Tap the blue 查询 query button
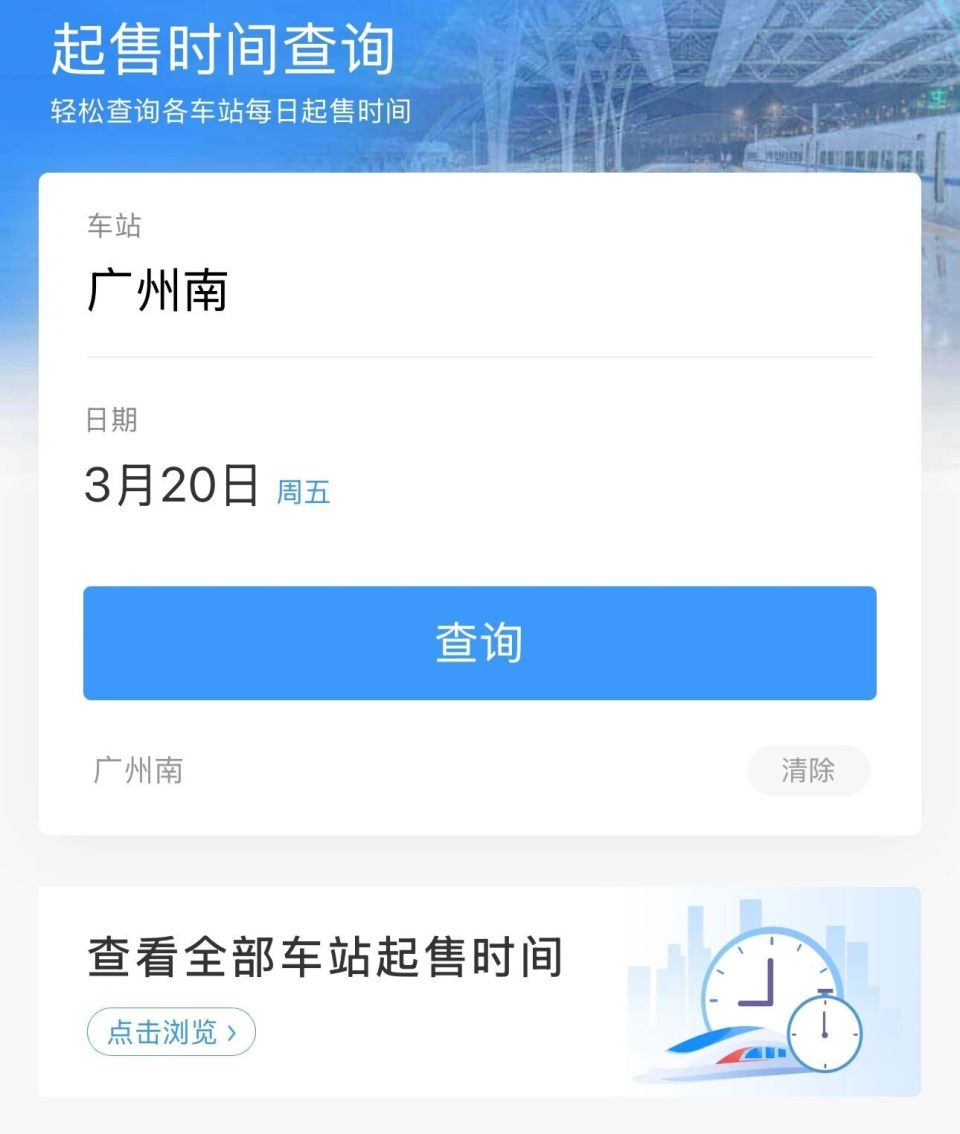The width and height of the screenshot is (960, 1134). tap(479, 643)
